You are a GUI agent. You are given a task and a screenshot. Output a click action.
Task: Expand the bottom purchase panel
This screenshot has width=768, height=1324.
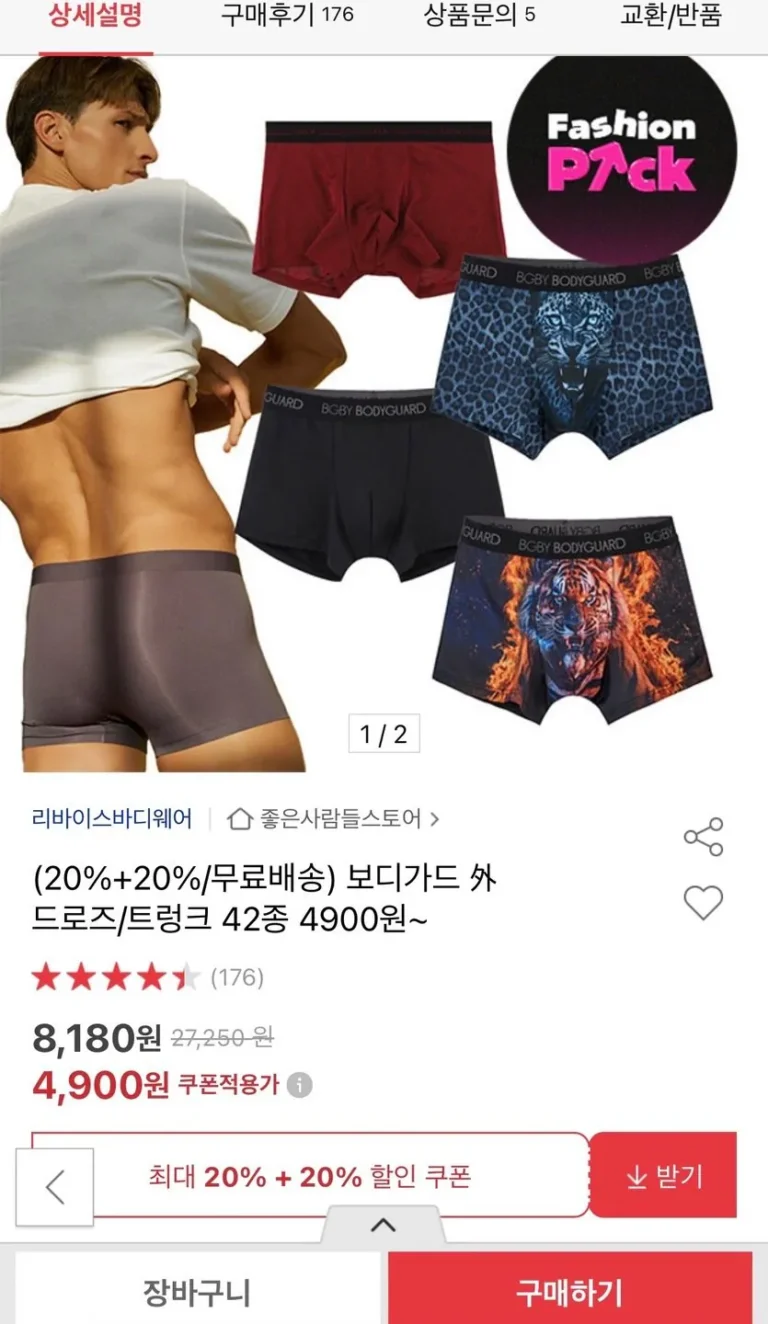(x=383, y=1225)
